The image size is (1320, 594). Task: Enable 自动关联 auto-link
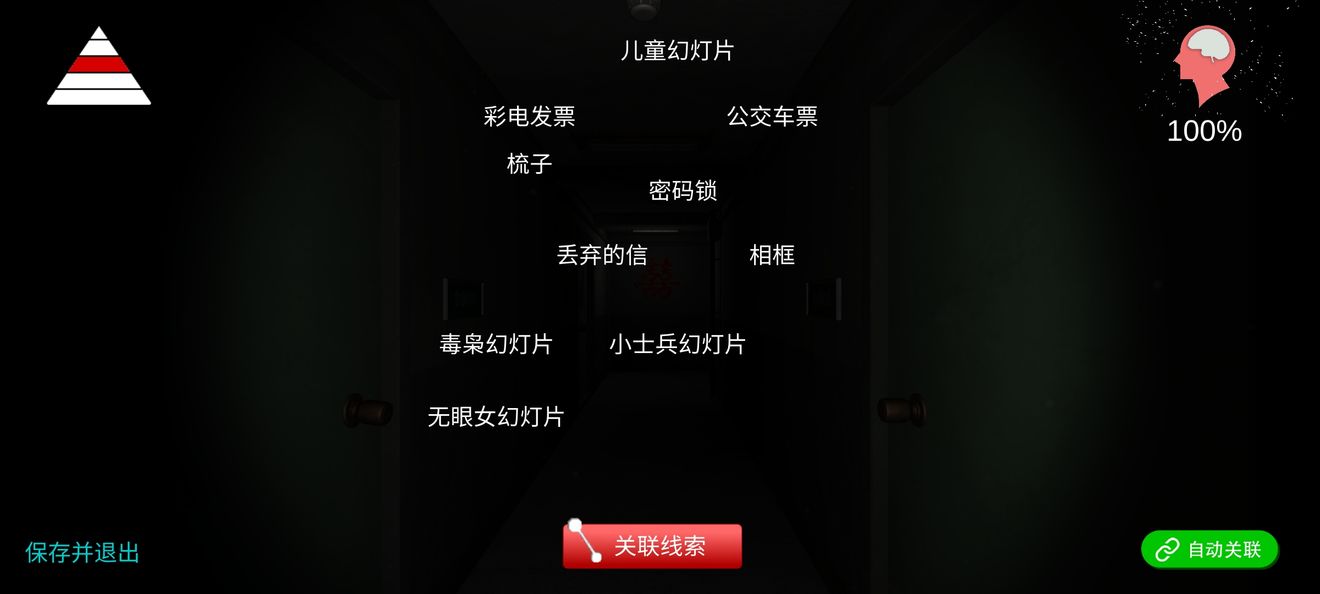pos(1210,549)
